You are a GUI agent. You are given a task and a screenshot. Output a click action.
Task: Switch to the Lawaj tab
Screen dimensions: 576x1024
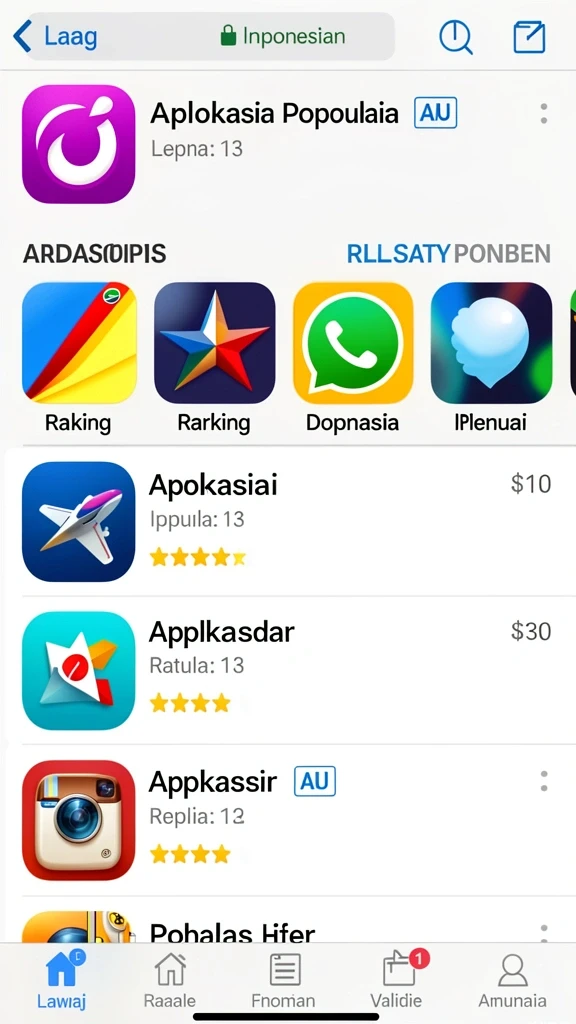(x=61, y=979)
